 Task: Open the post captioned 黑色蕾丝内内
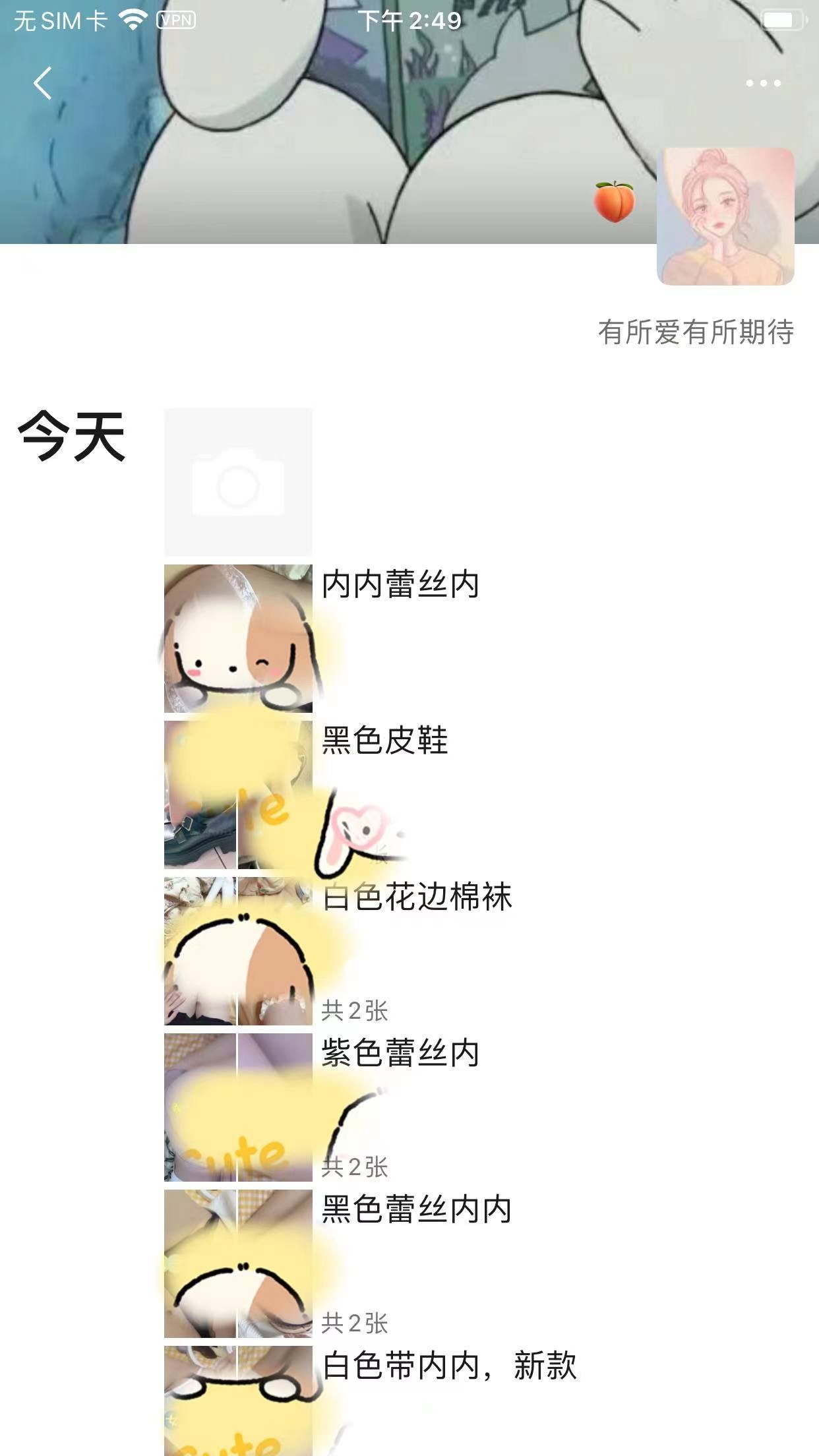click(417, 1209)
